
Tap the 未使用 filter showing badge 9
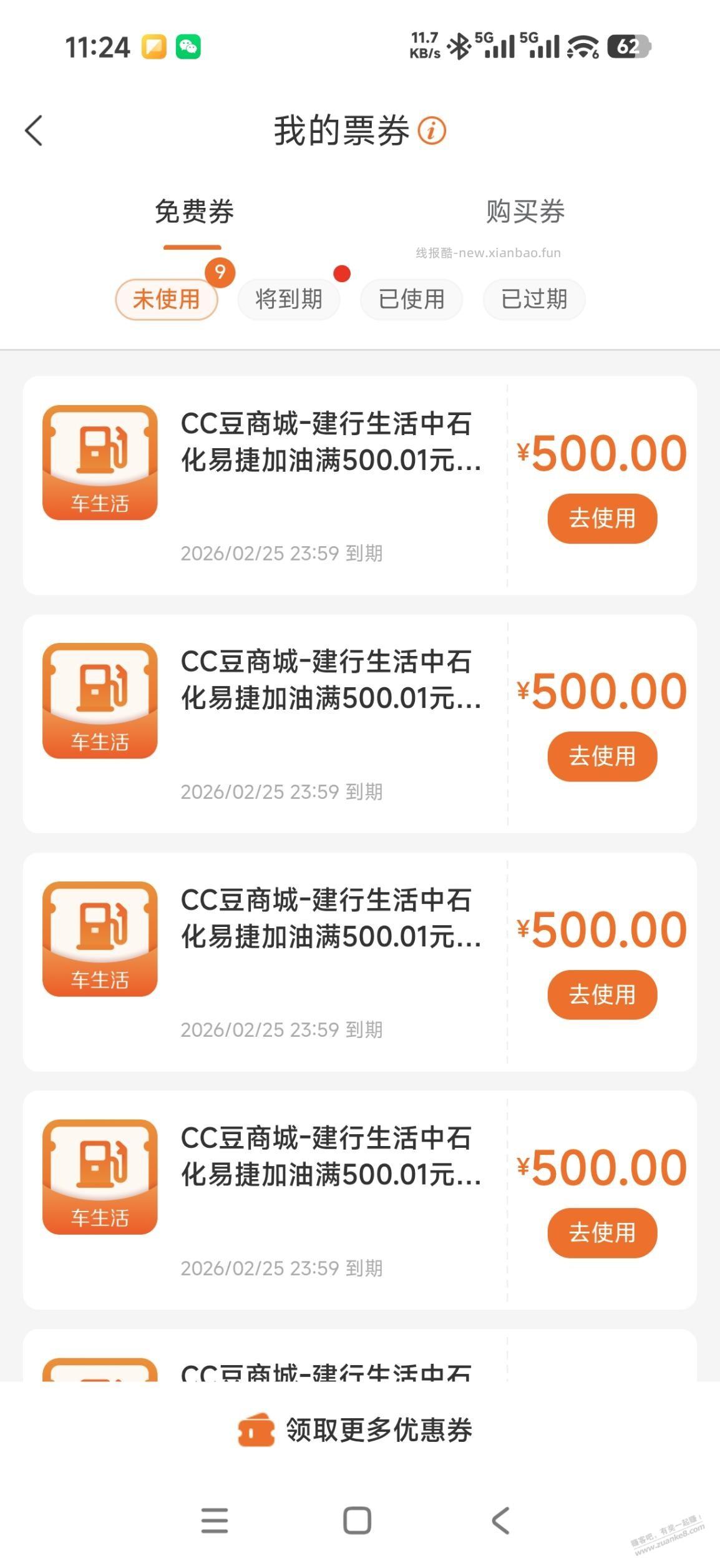point(166,300)
